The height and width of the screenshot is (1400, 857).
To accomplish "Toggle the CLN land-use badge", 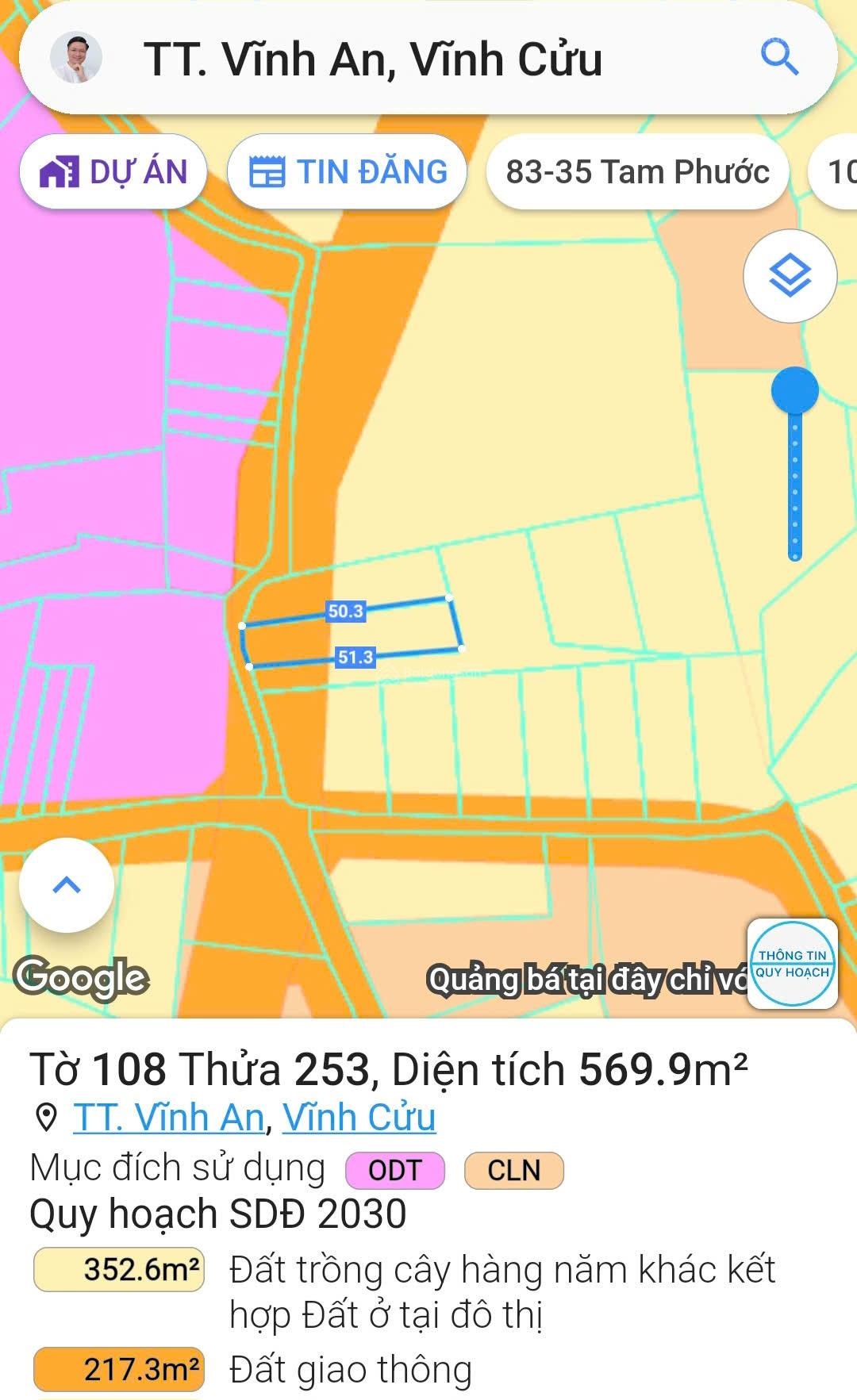I will click(514, 1172).
